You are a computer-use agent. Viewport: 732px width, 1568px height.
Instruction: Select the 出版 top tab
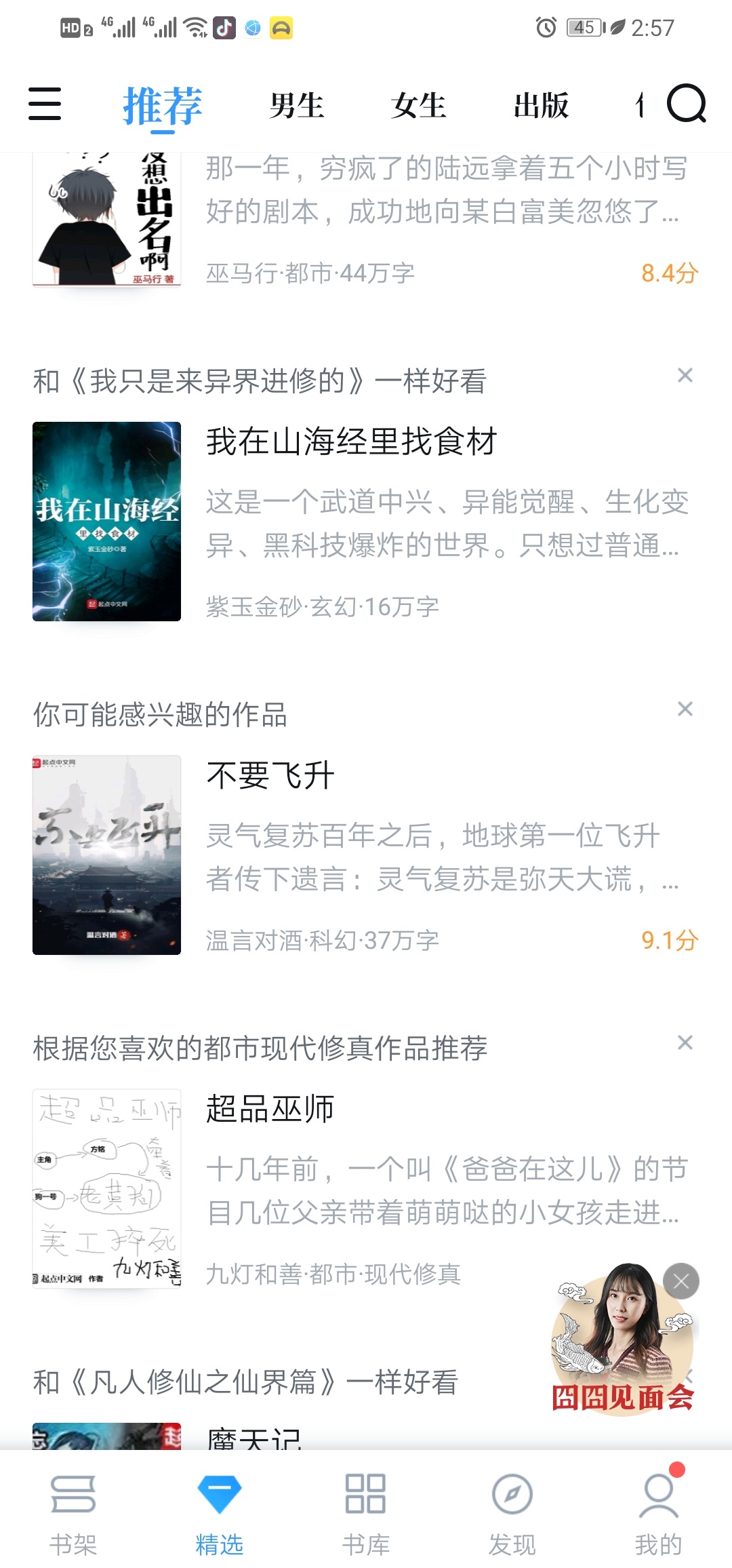[x=541, y=106]
